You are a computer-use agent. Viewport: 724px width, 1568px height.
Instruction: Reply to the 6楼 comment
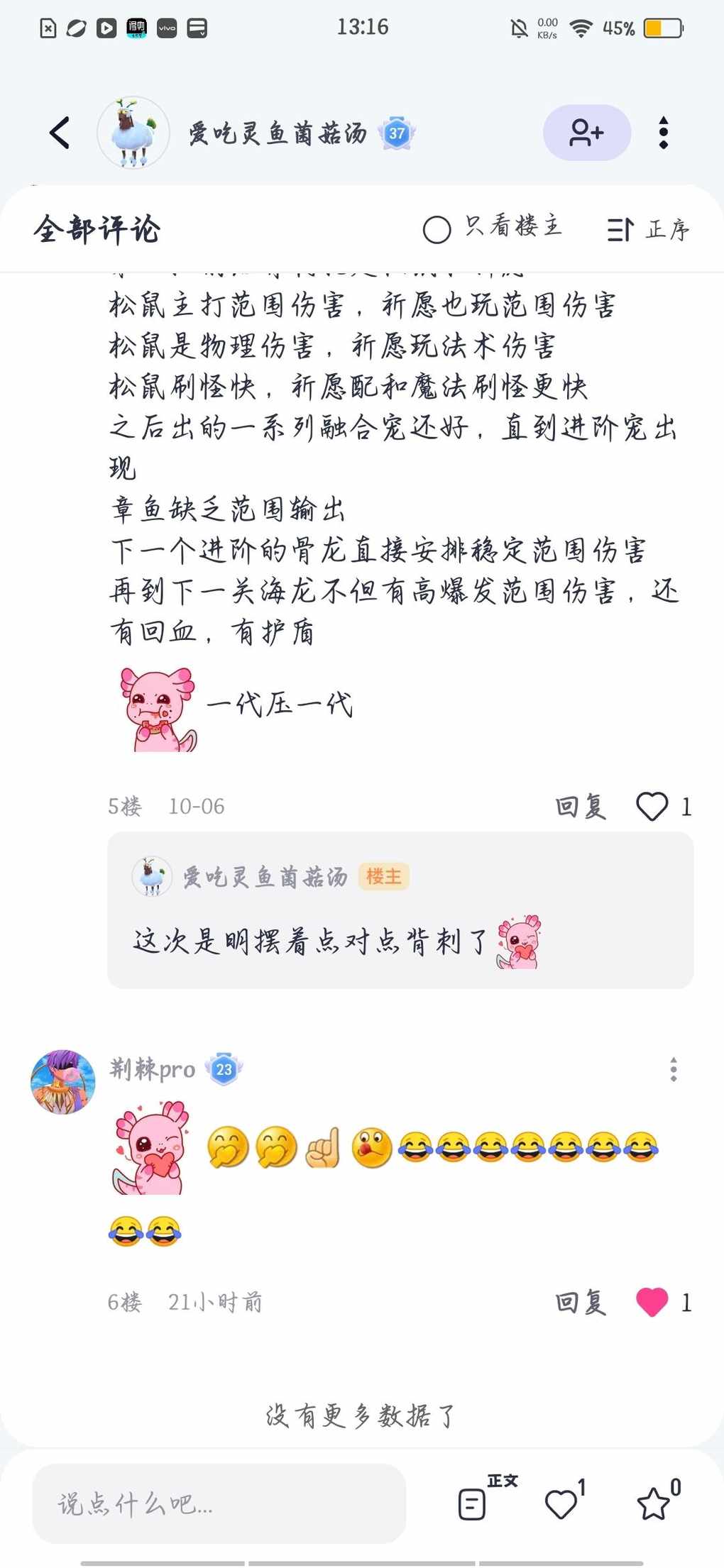[x=580, y=1303]
